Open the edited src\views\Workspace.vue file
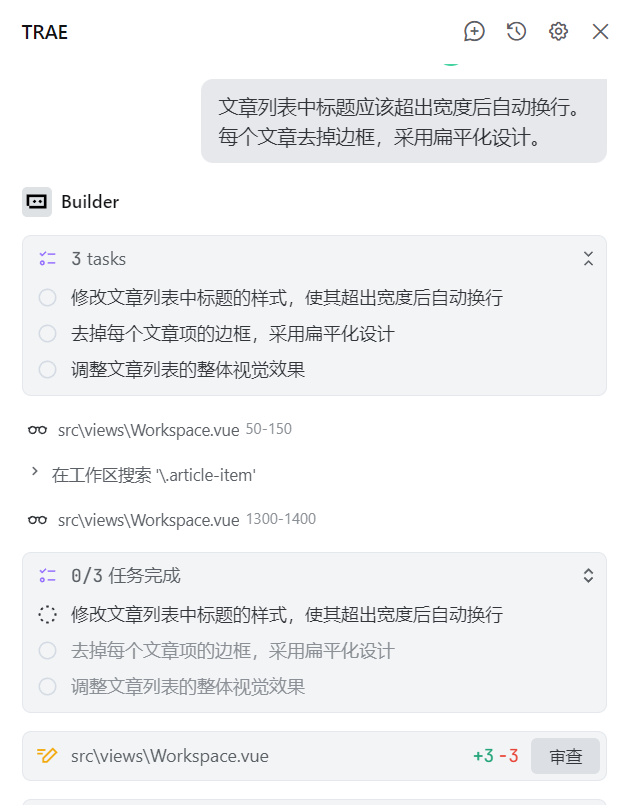This screenshot has height=805, width=628. point(169,756)
